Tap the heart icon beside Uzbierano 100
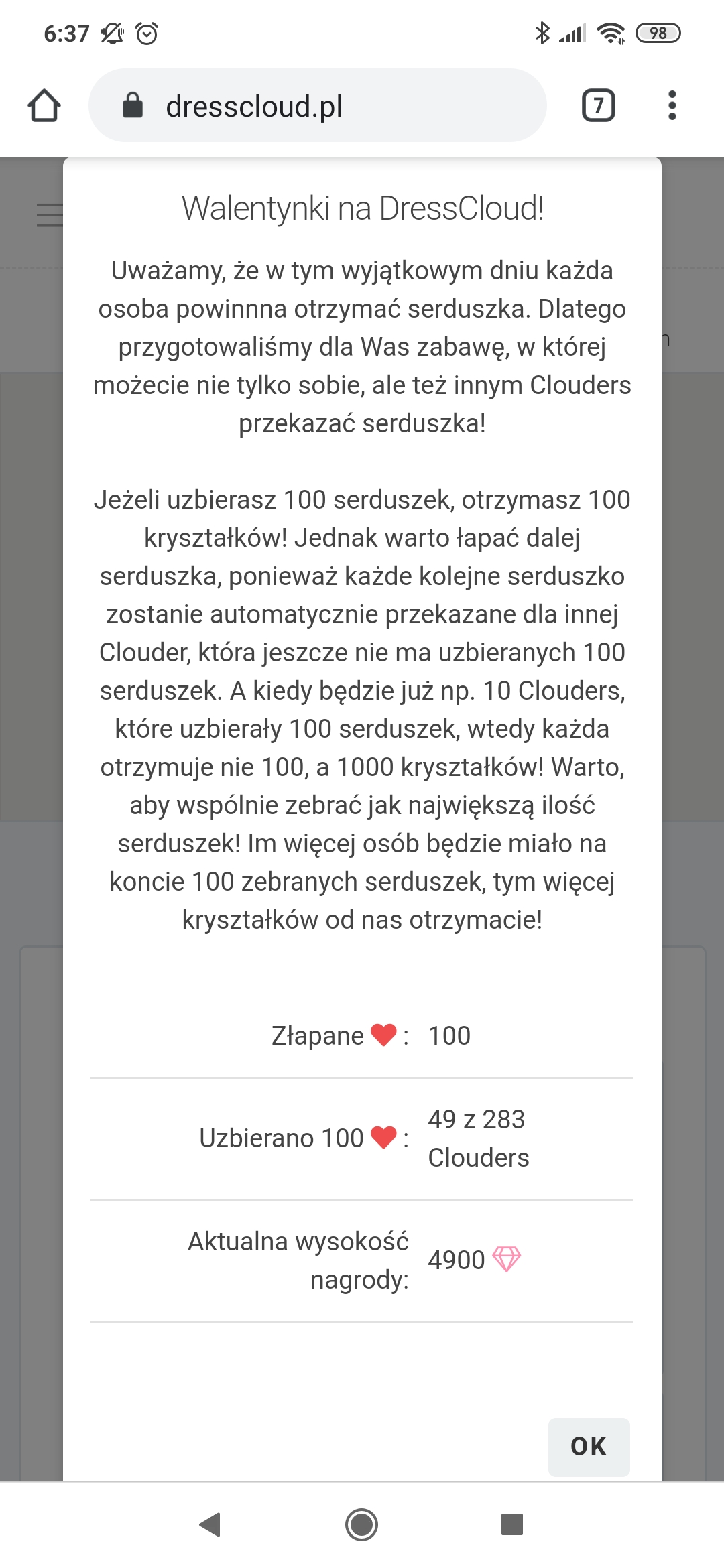Viewport: 724px width, 1568px height. click(x=384, y=1137)
